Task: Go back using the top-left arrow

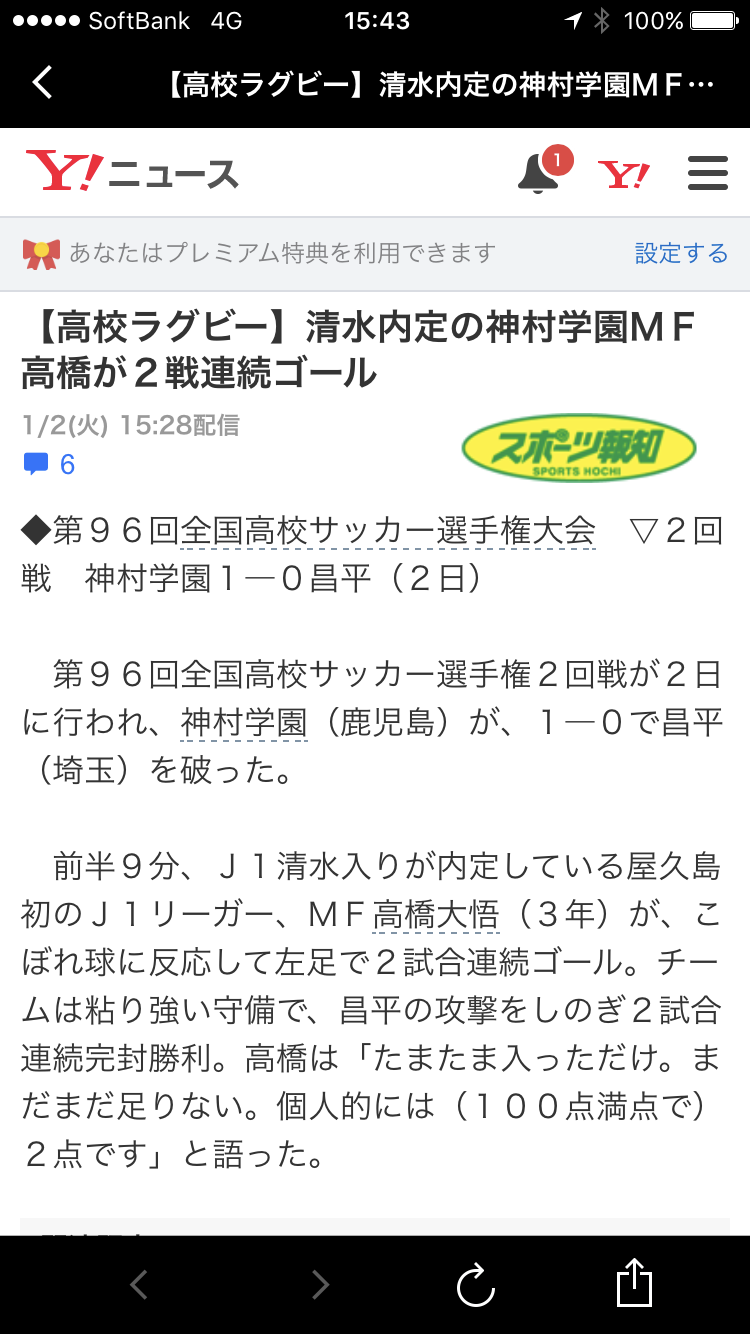Action: pyautogui.click(x=42, y=83)
